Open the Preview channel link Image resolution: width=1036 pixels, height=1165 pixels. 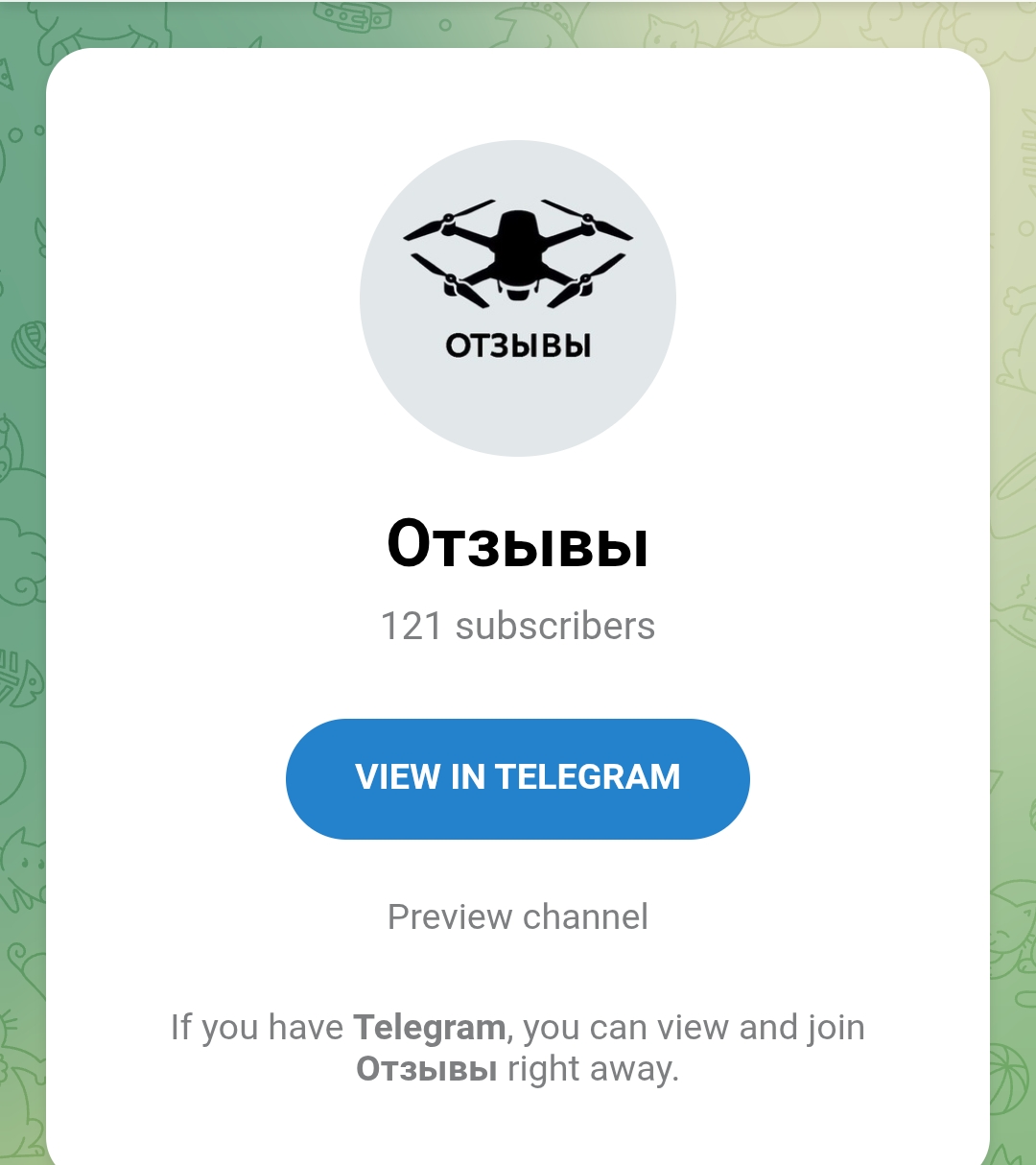[517, 916]
